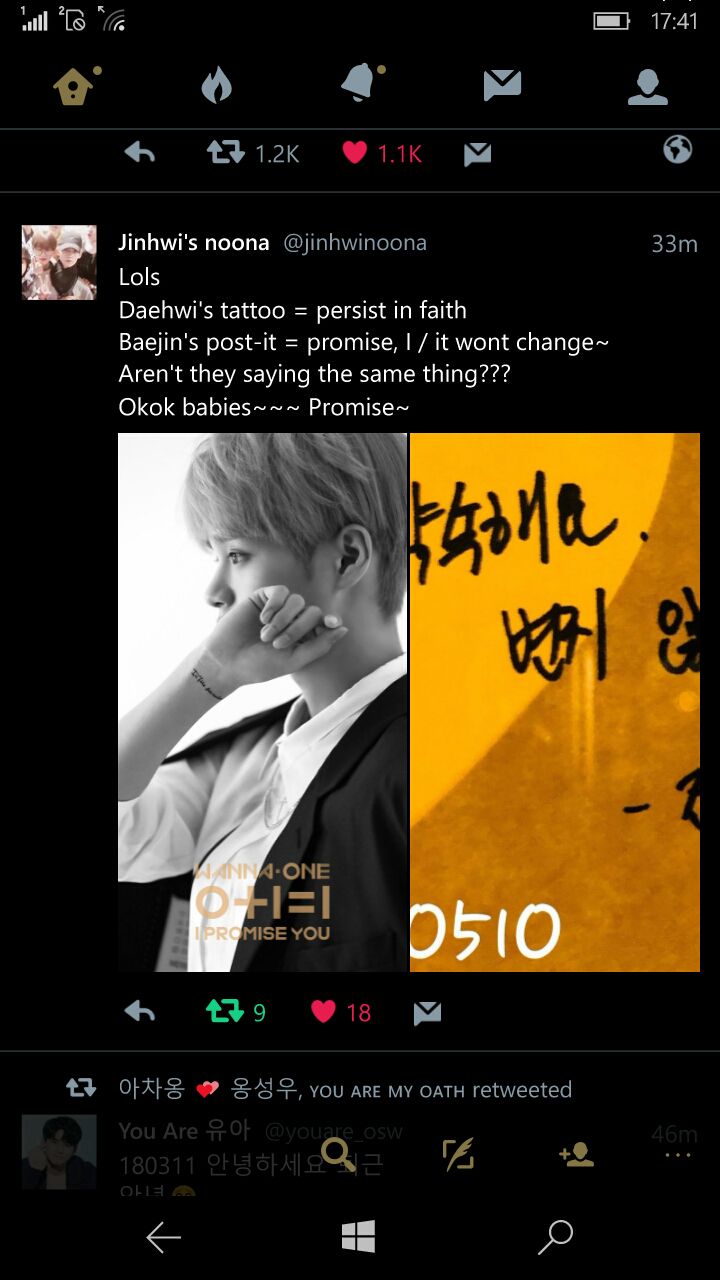Open the notifications bell tab
The width and height of the screenshot is (720, 1280).
point(361,85)
